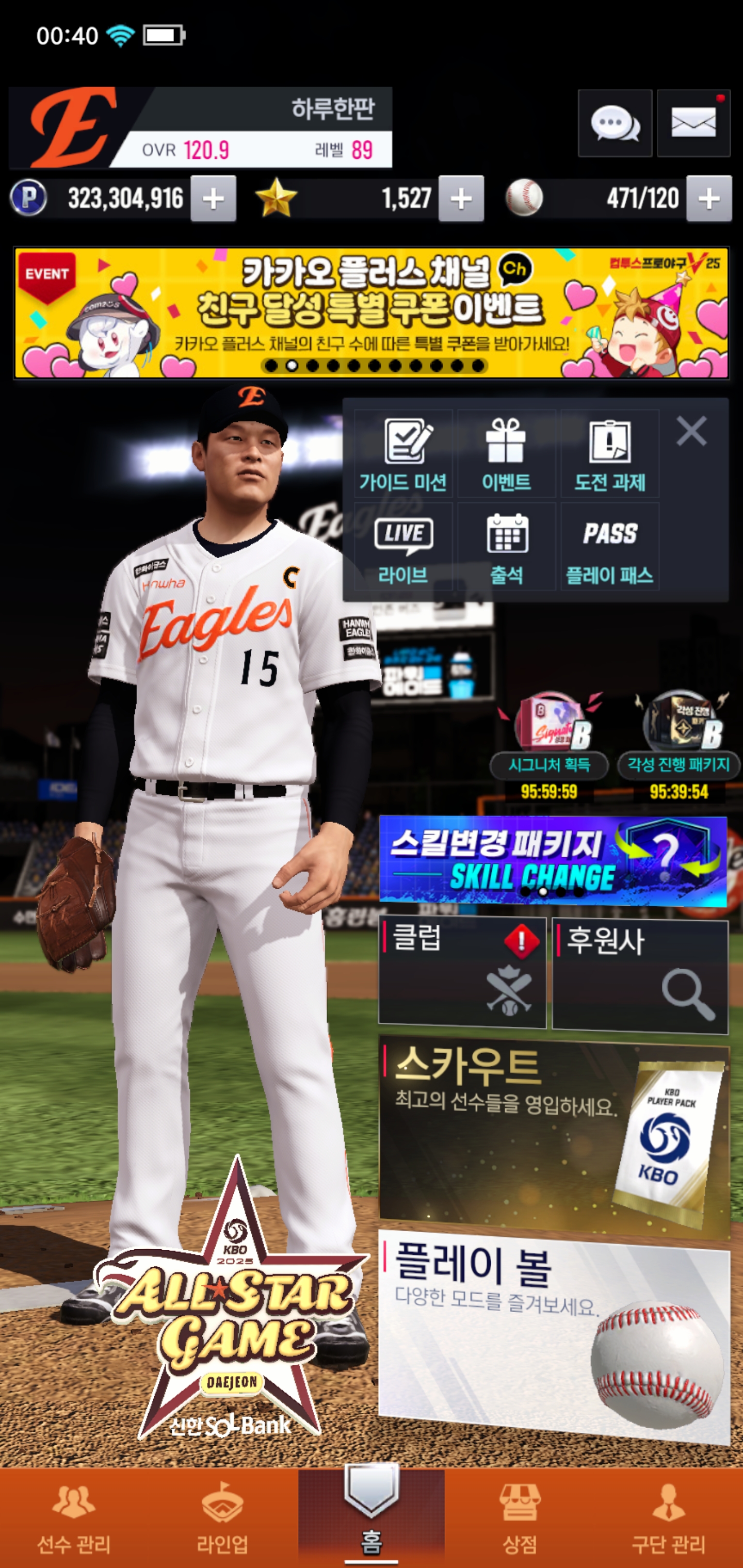Open 가이드 미션 guide missions
This screenshot has height=1568, width=743.
(x=403, y=454)
